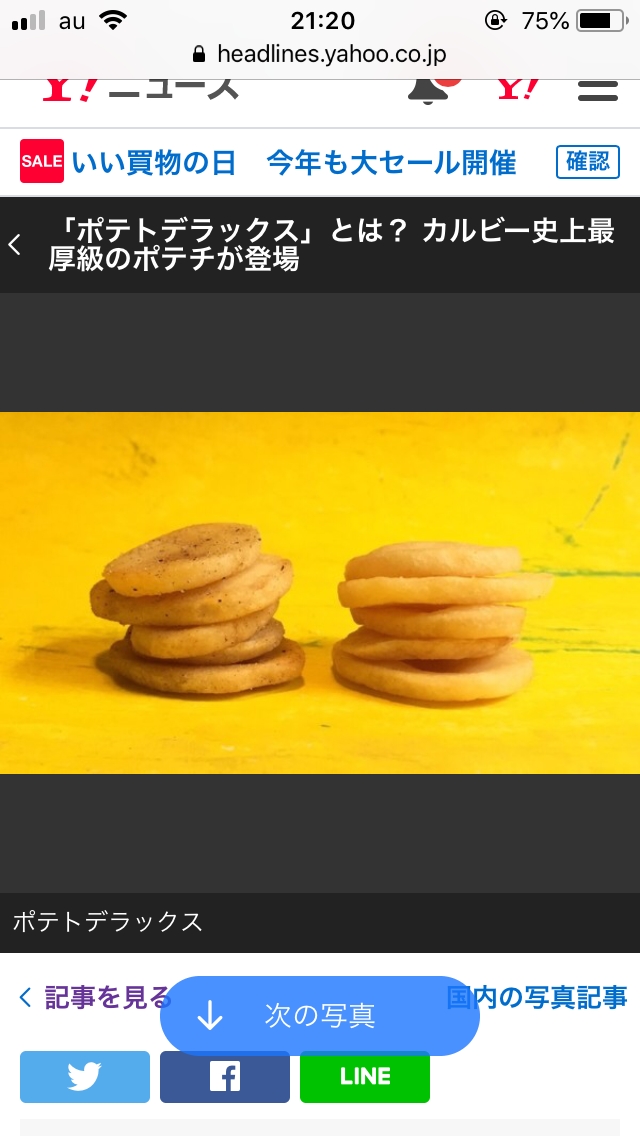Tap 次の写真 to see next photo
Image resolution: width=640 pixels, height=1136 pixels.
coord(319,1016)
